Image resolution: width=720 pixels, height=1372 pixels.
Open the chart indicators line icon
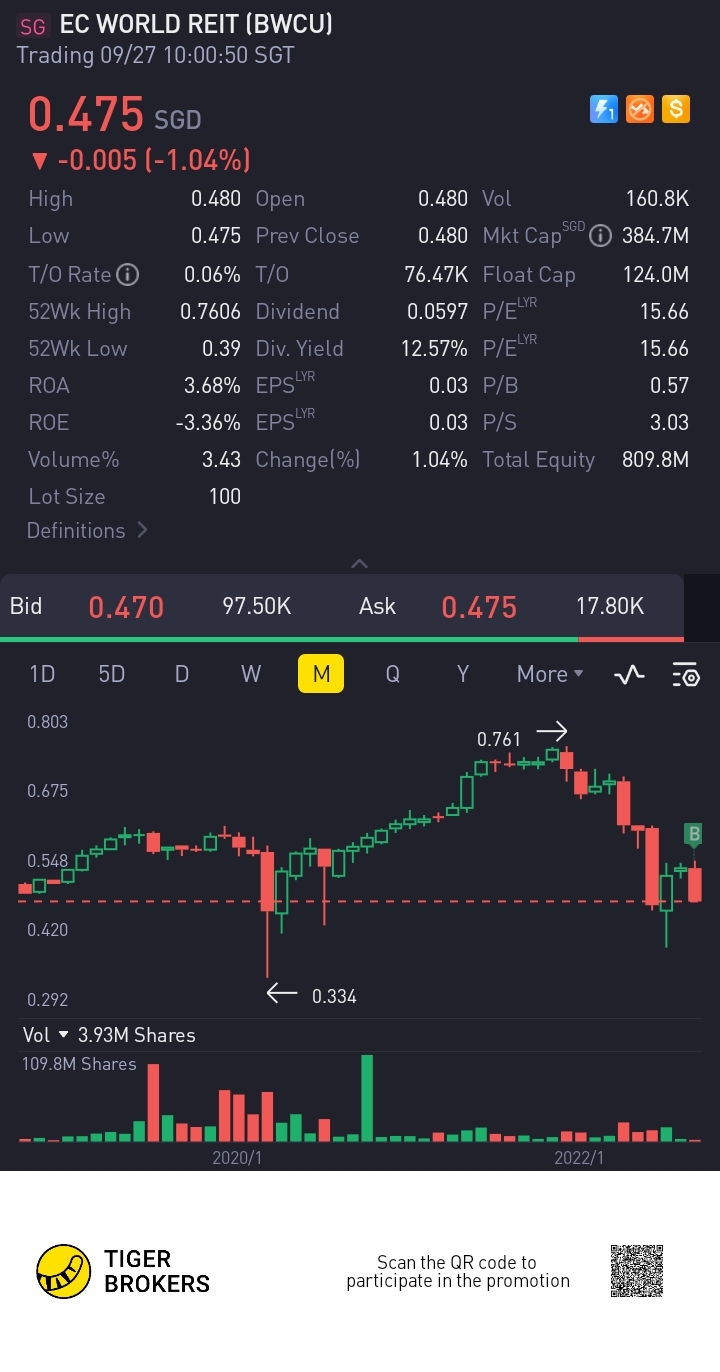tap(629, 675)
